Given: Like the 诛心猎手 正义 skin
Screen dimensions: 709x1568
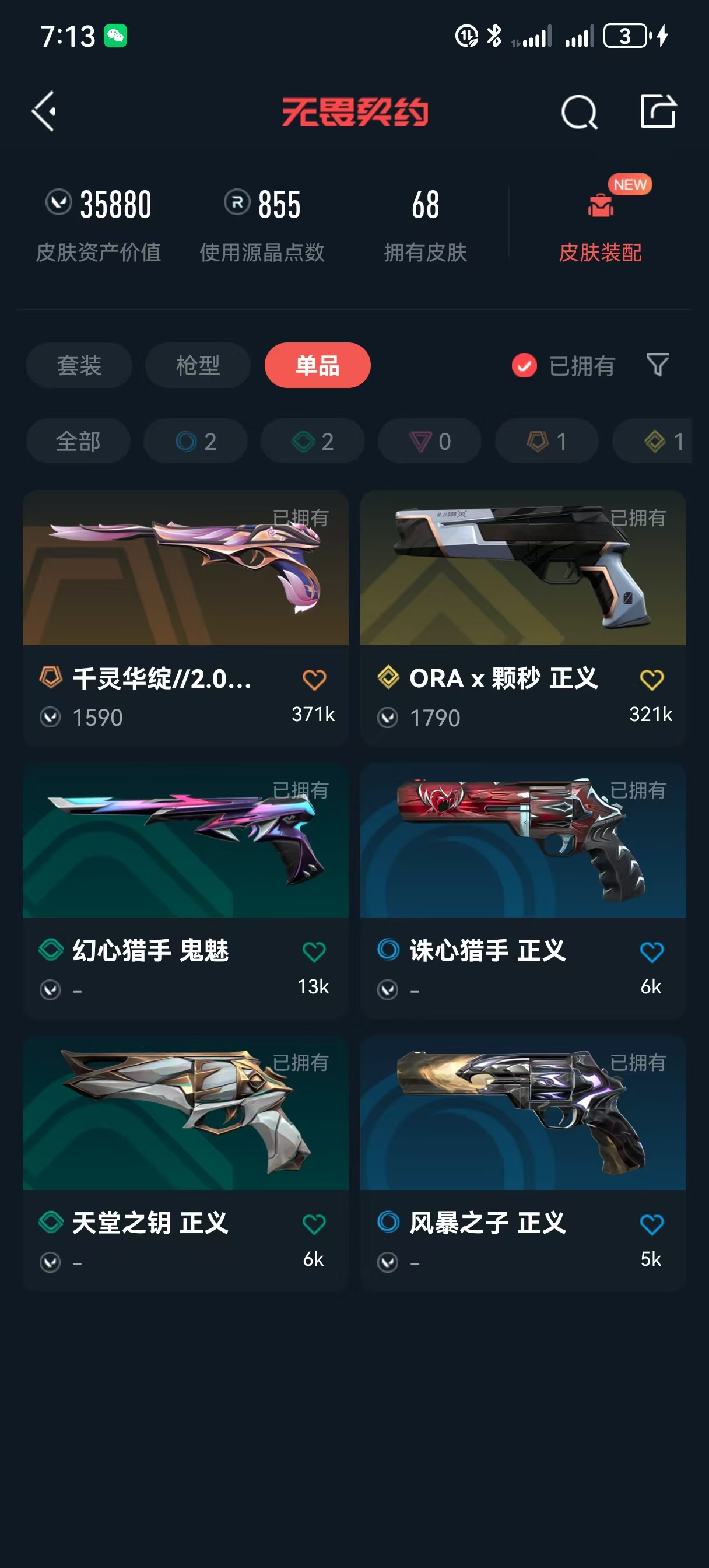Looking at the screenshot, I should click(x=651, y=951).
